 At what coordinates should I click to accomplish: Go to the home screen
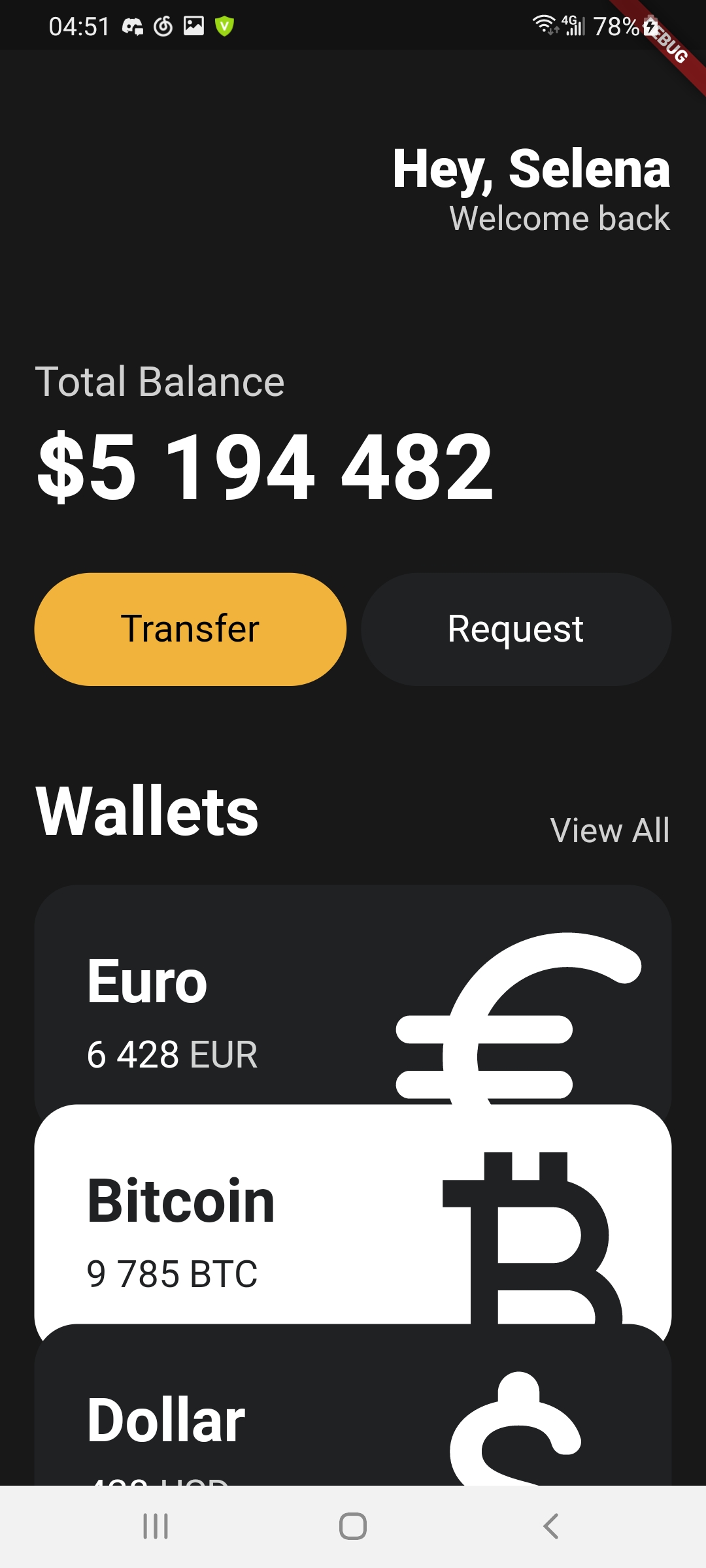click(353, 1526)
